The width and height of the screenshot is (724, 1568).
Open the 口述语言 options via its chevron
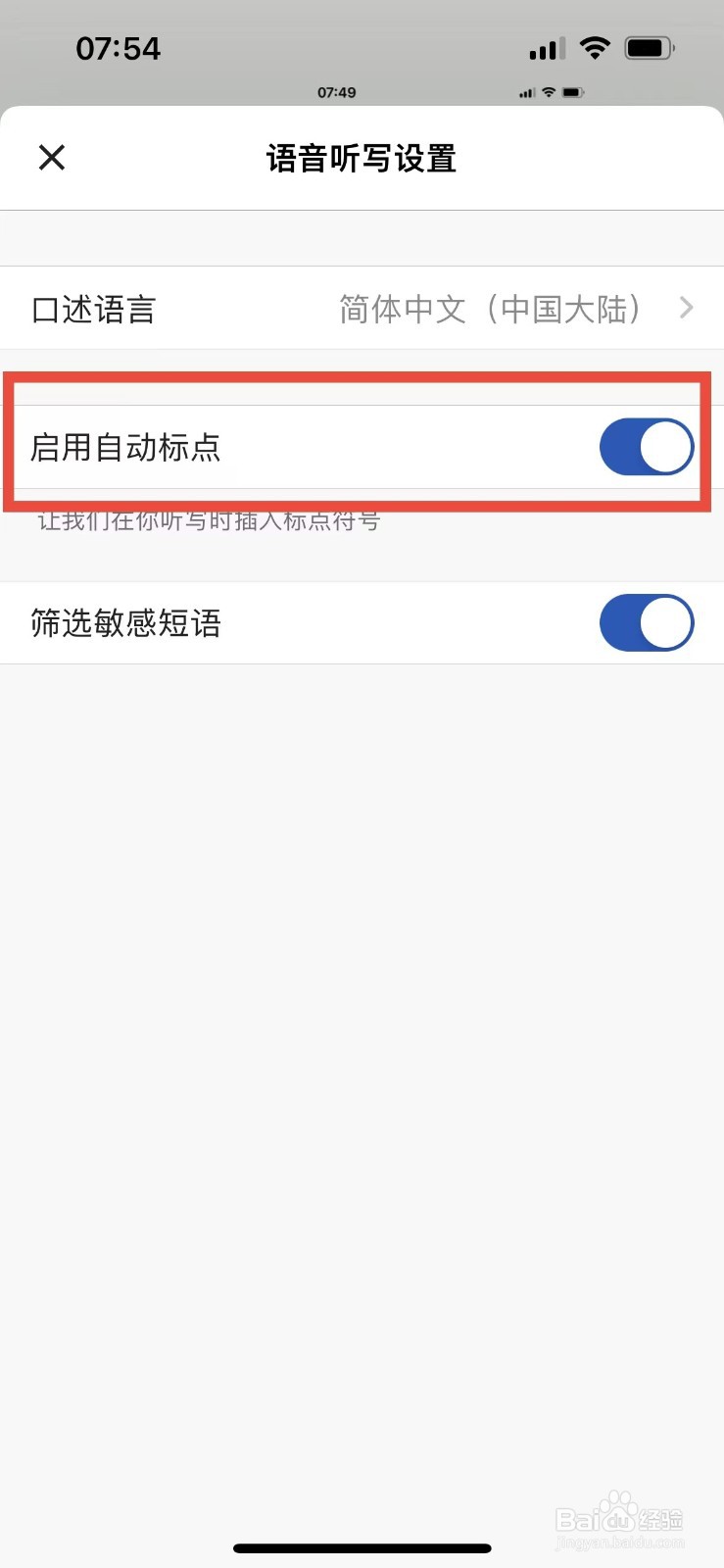686,308
